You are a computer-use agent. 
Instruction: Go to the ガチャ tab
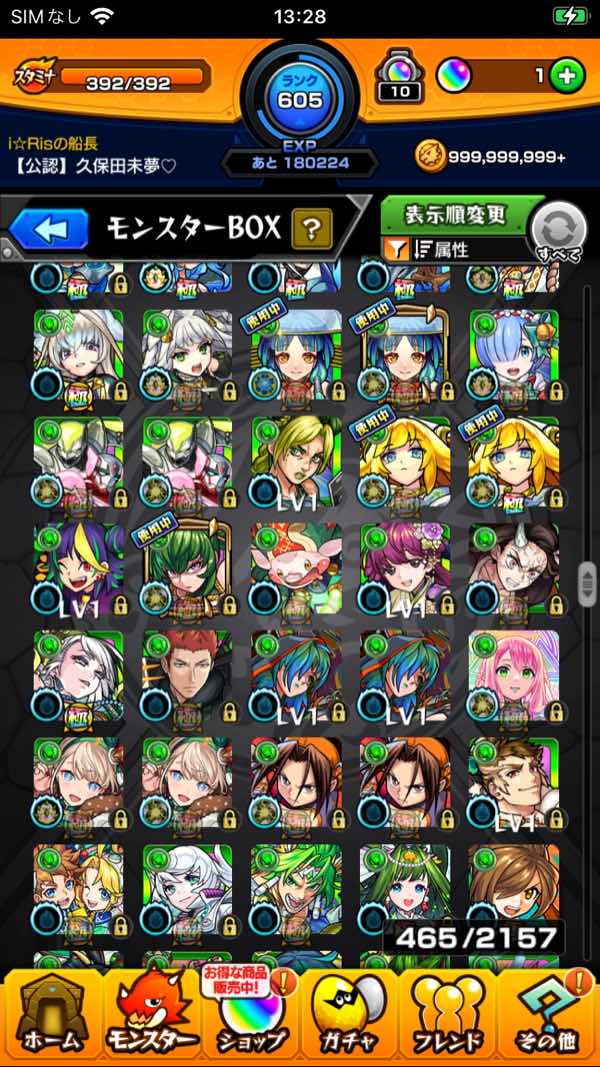(x=350, y=1012)
